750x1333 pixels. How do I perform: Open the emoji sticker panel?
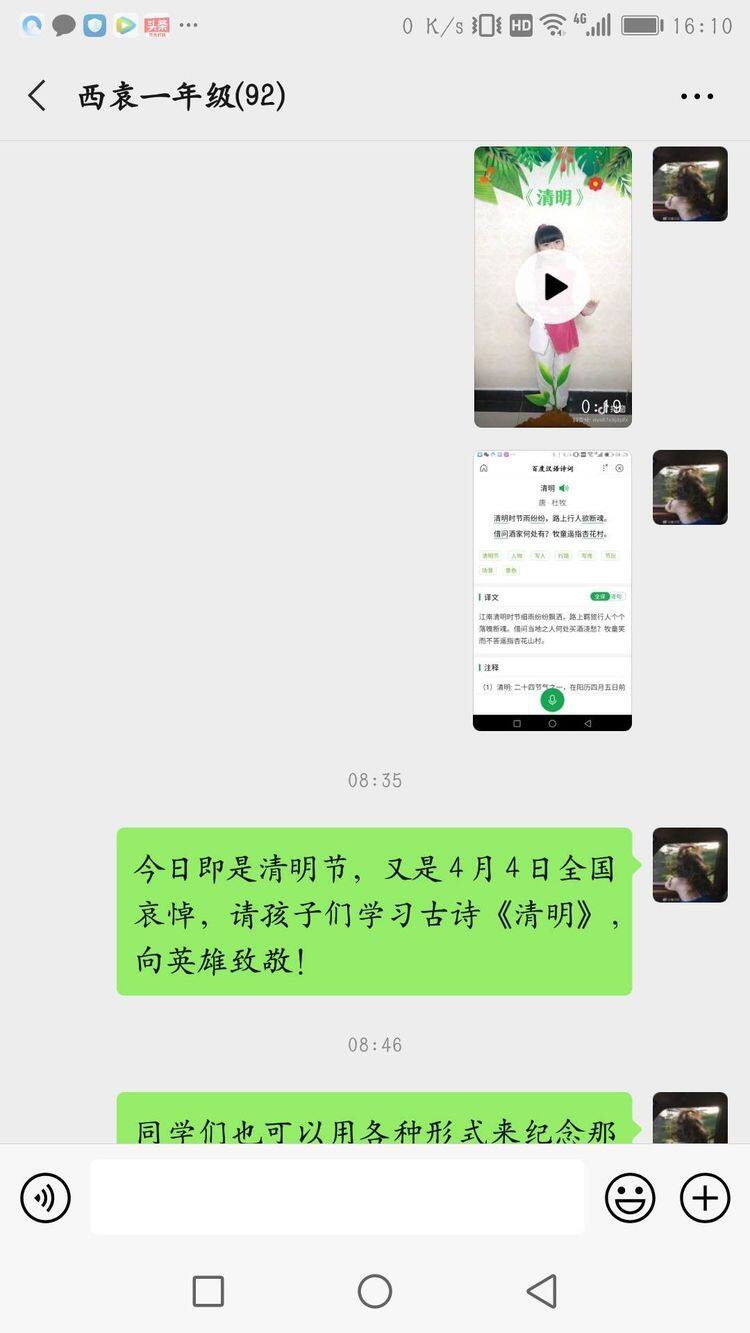(630, 1197)
